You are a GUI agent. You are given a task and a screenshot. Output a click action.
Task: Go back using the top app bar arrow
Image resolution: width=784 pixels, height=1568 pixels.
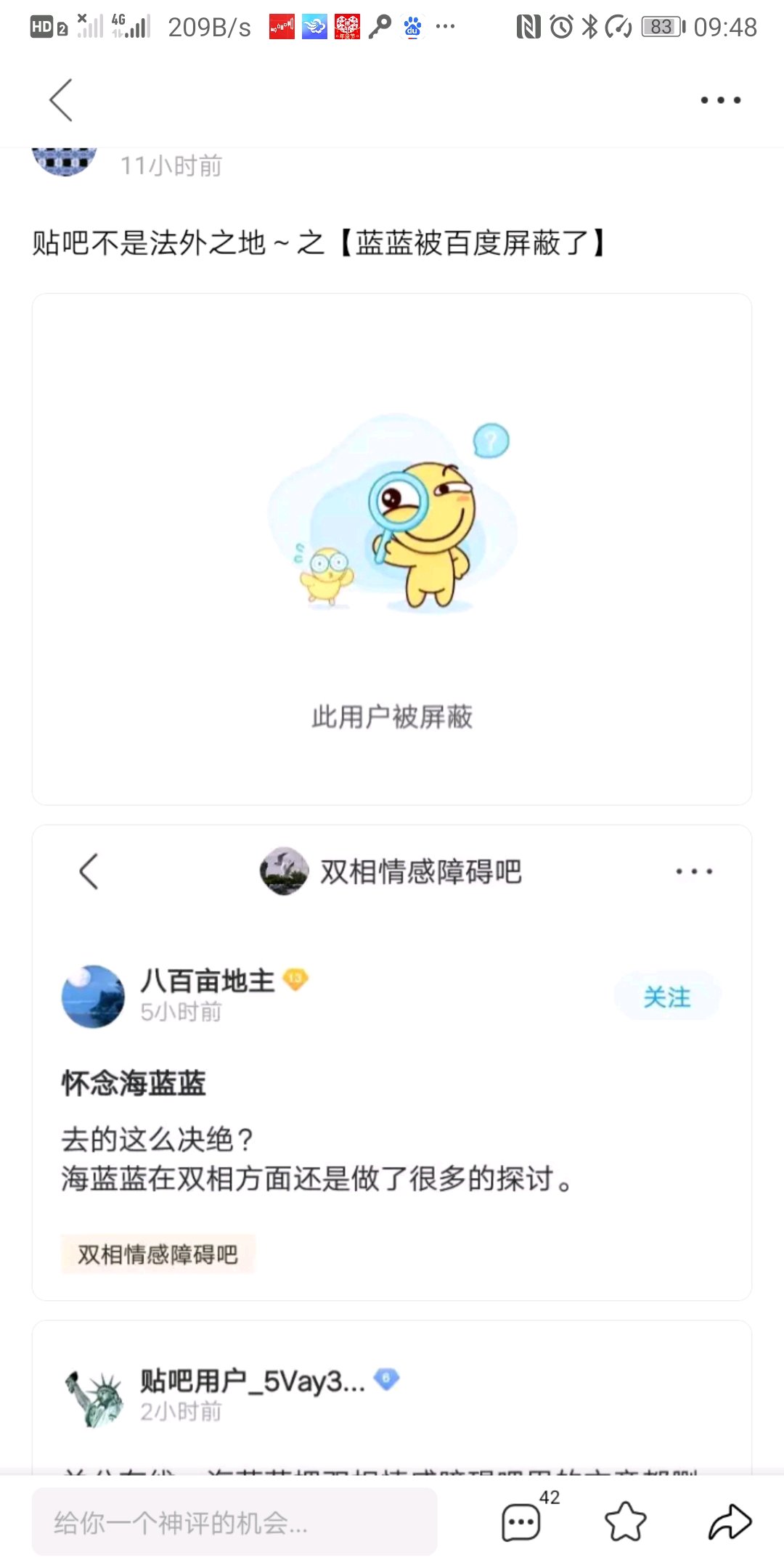click(62, 100)
